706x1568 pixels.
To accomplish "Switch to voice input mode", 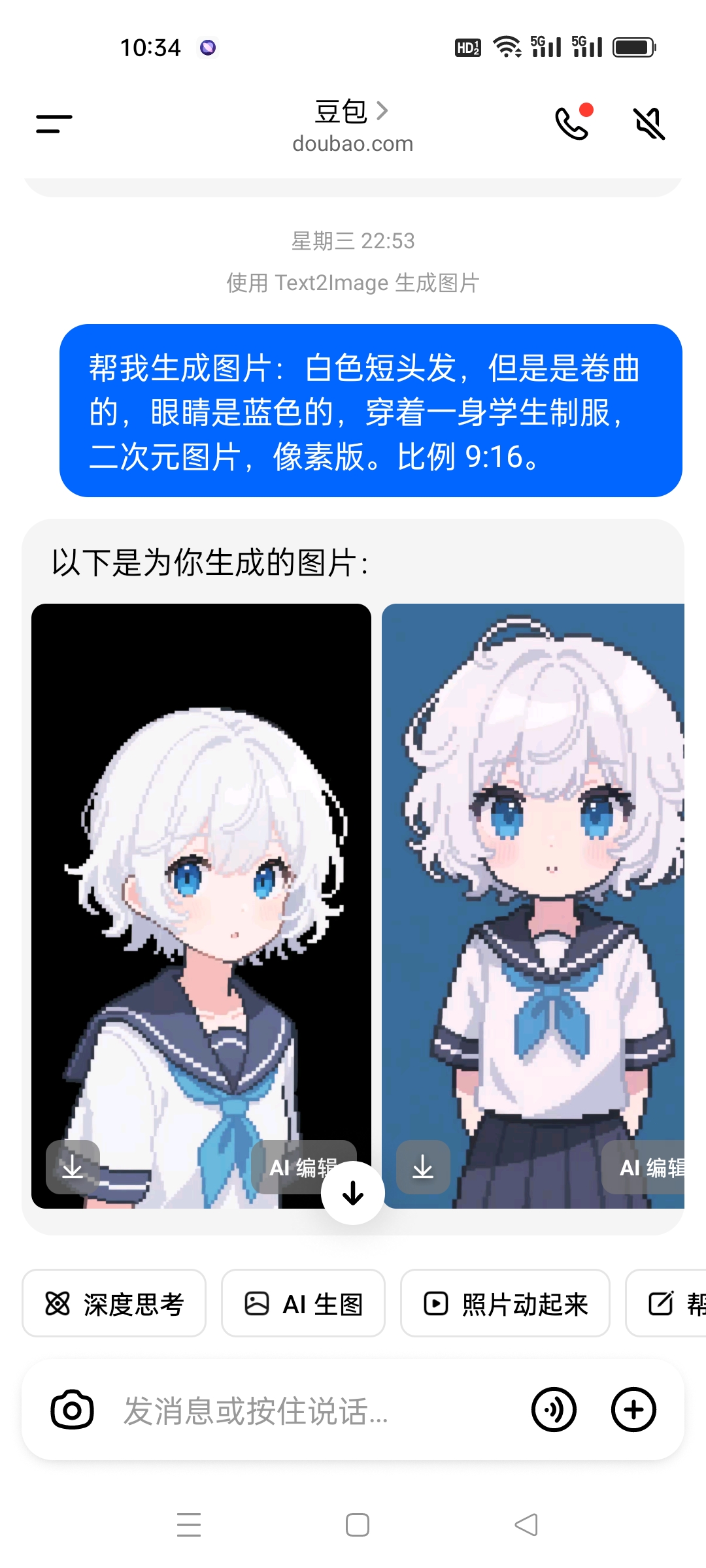I will 554,1410.
